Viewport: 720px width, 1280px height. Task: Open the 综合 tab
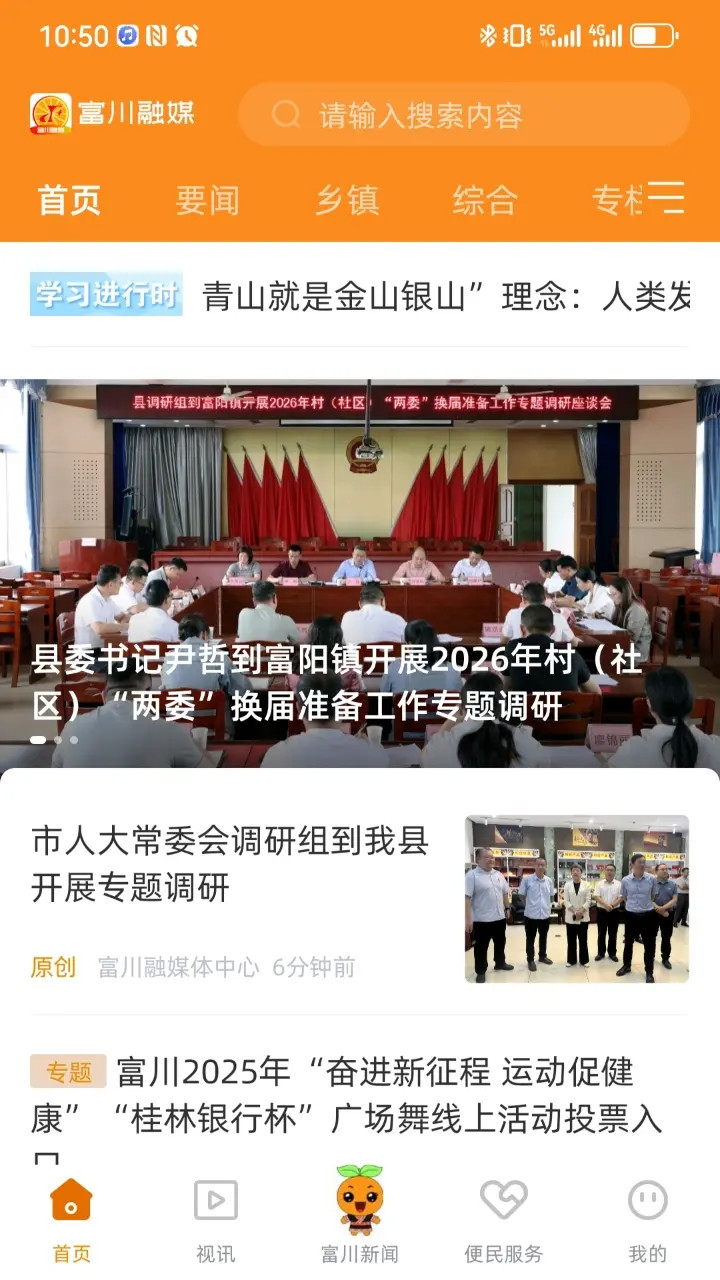(485, 200)
